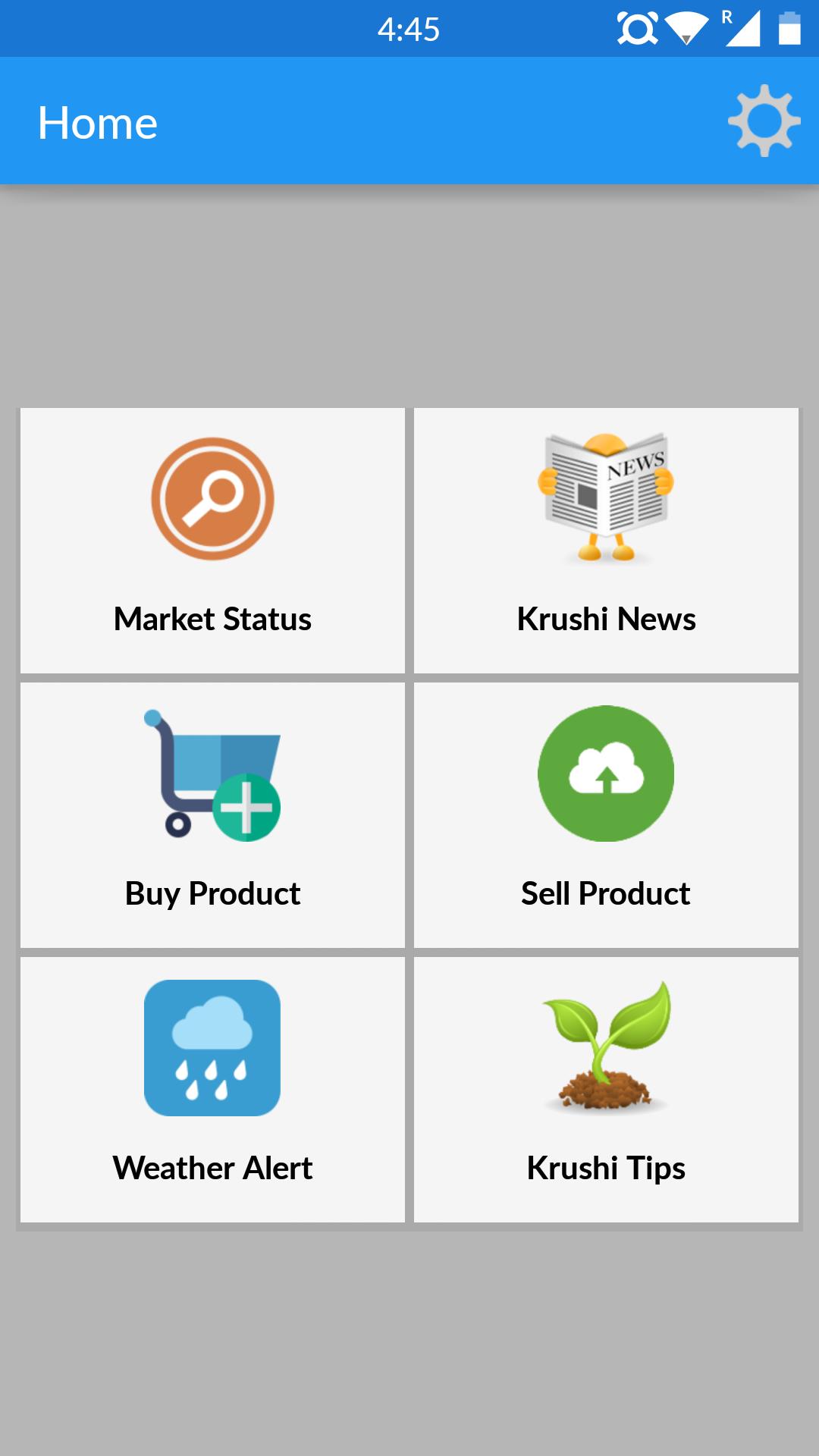The width and height of the screenshot is (819, 1456).
Task: Open the Sell Product screen
Action: [607, 815]
